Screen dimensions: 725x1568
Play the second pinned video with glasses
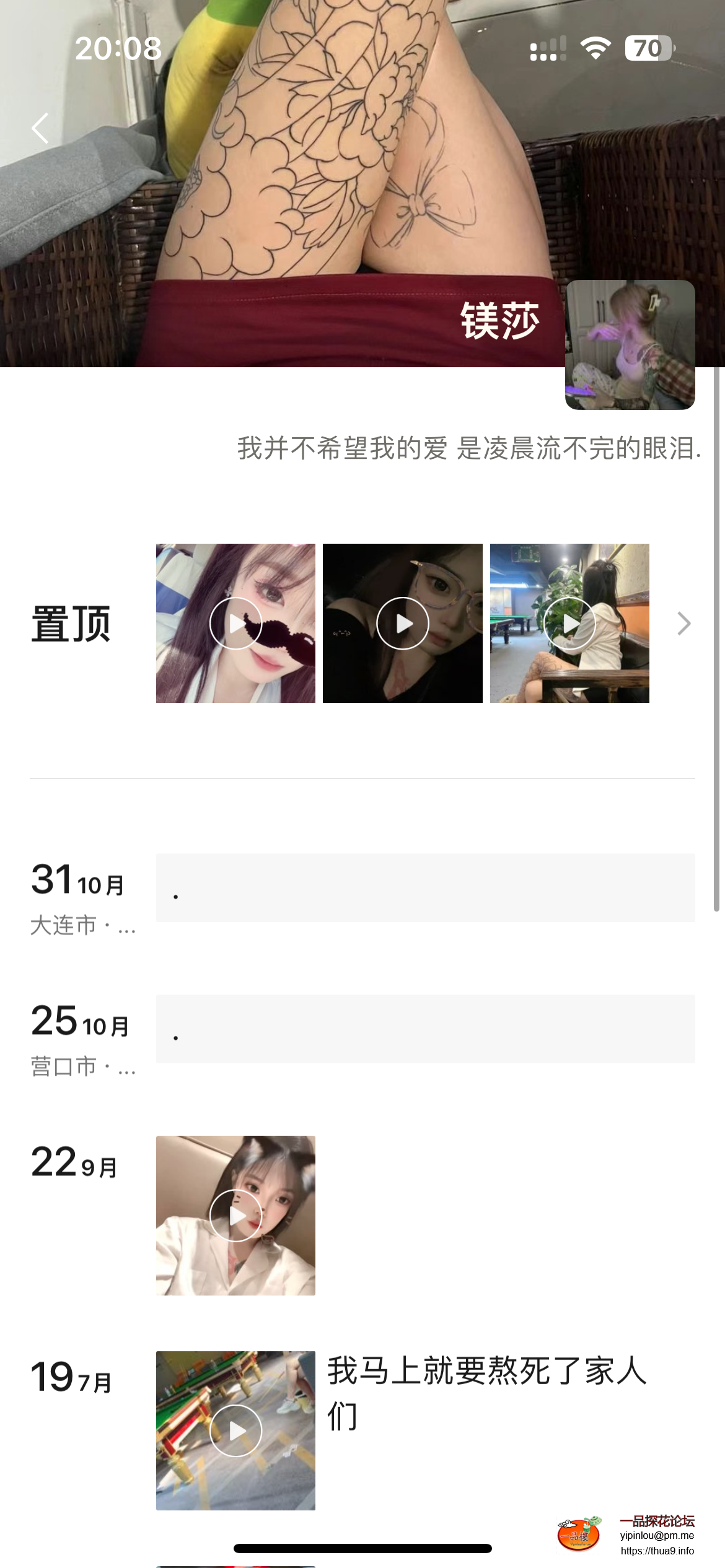[403, 623]
